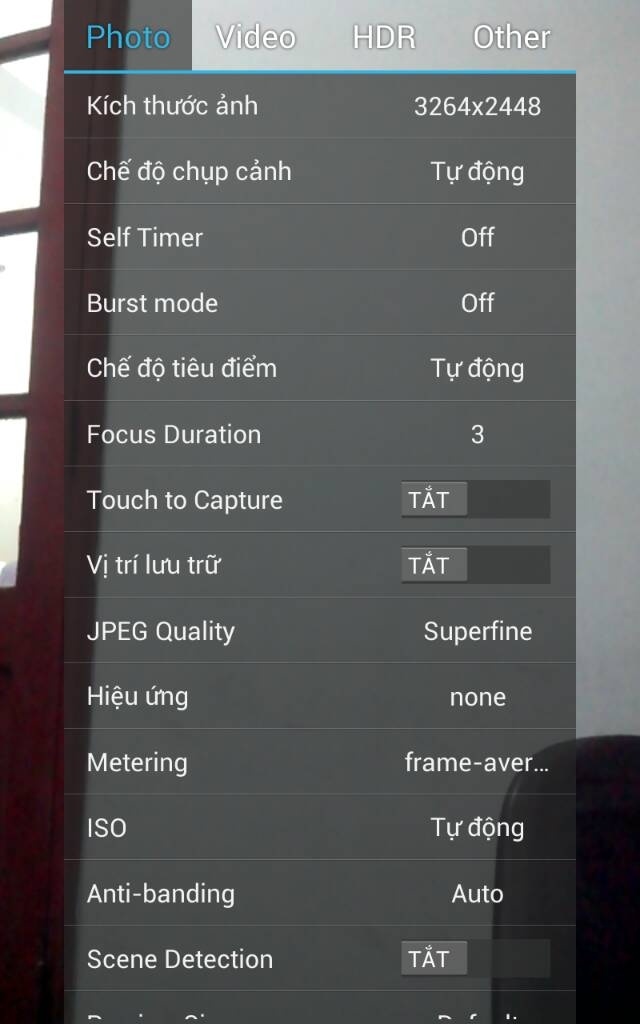Switch to the Video tab
Screen dimensions: 640x1024
point(256,38)
